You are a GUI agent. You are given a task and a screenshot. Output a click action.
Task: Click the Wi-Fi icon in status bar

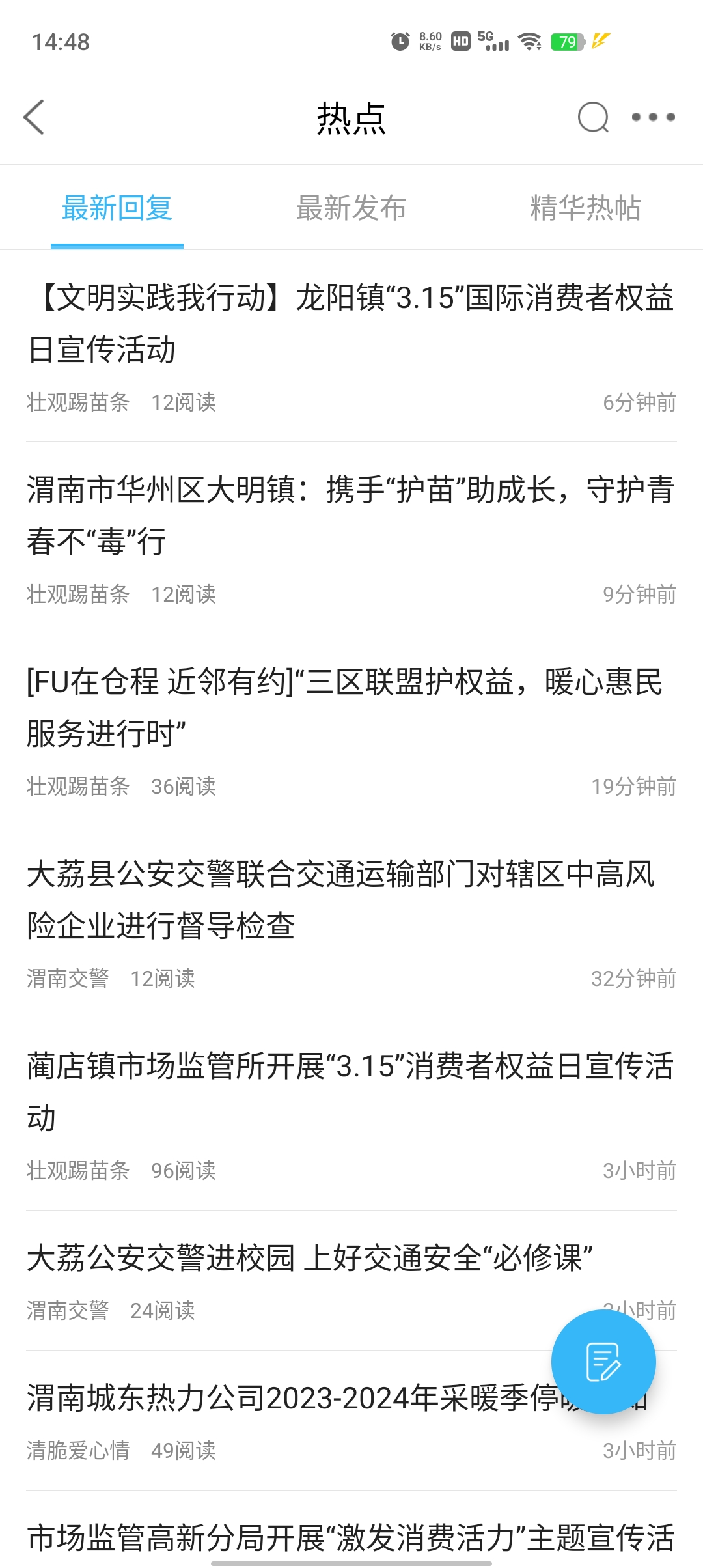pos(529,41)
